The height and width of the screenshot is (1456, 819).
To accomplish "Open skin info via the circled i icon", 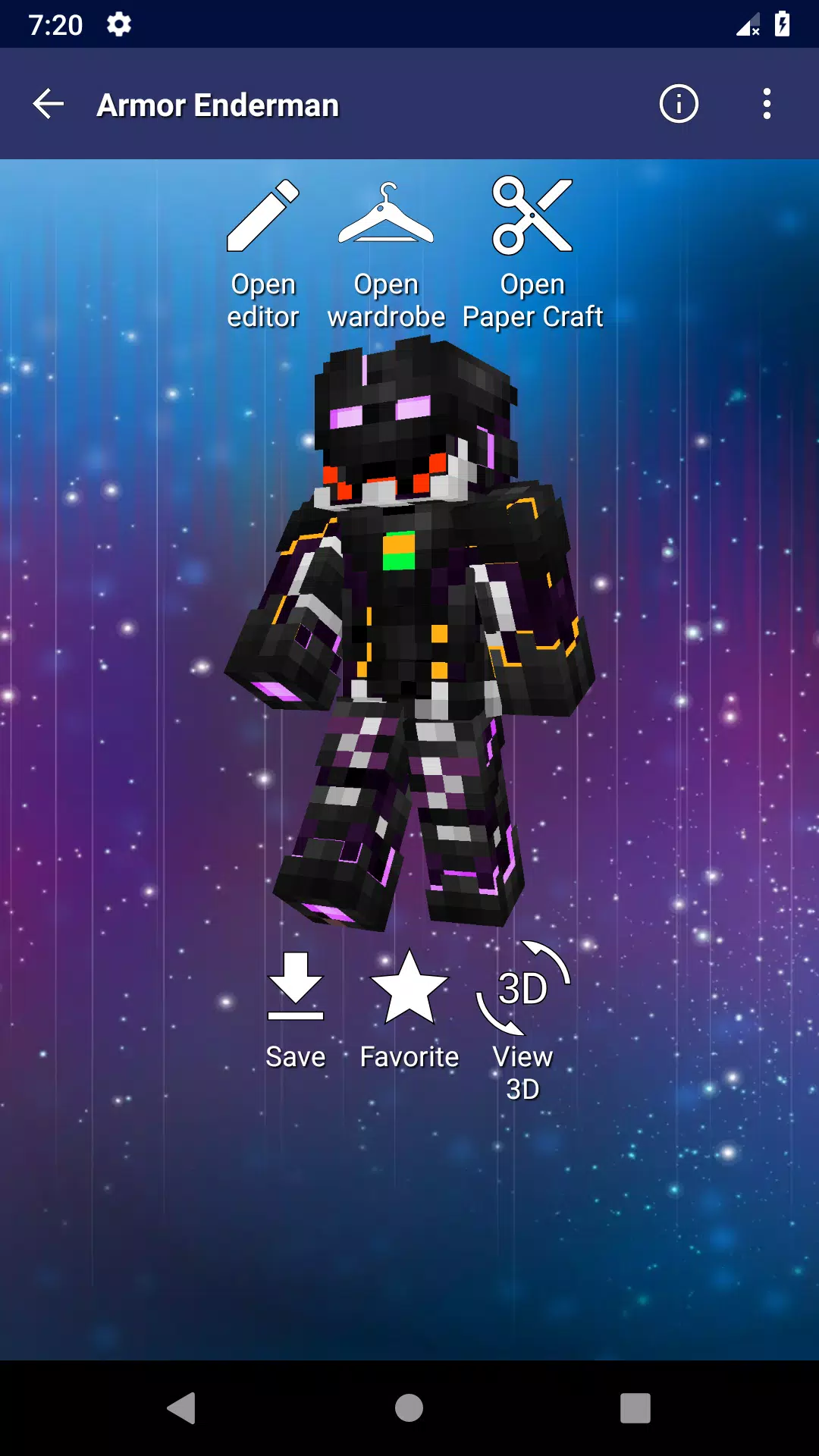I will (678, 104).
